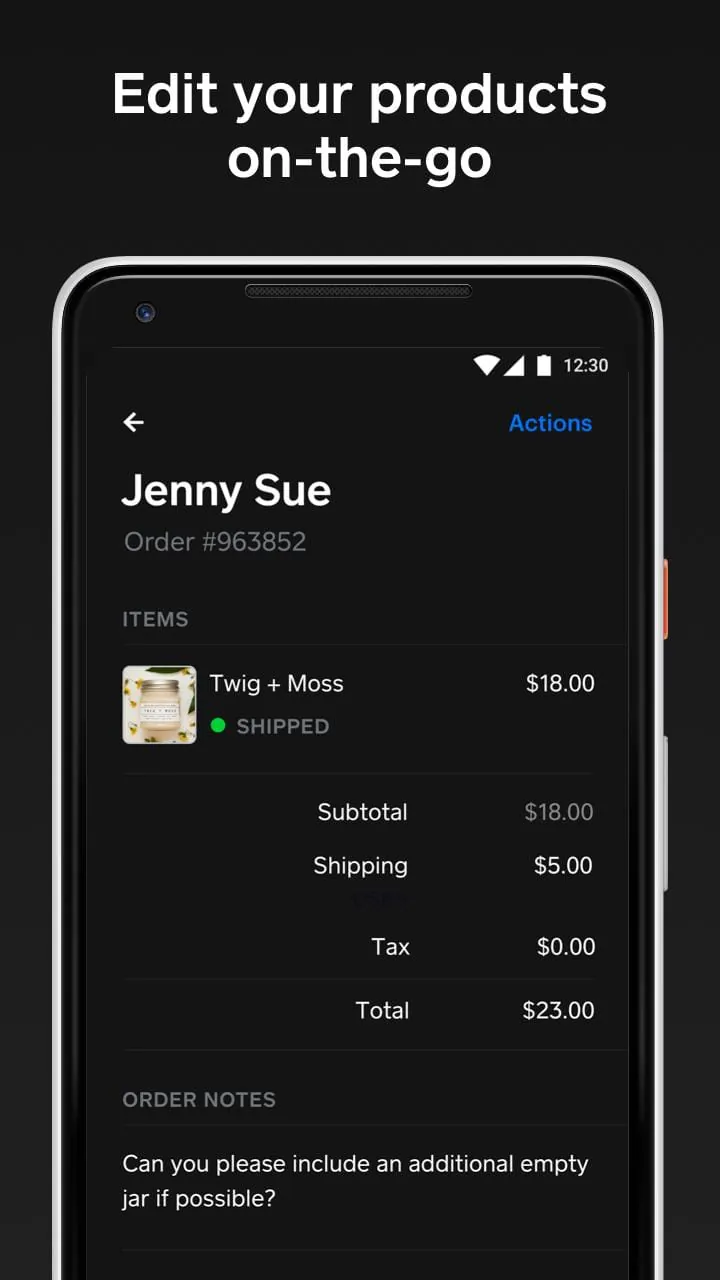The height and width of the screenshot is (1280, 720).
Task: Click the 12:30 clock in status bar
Action: (586, 365)
